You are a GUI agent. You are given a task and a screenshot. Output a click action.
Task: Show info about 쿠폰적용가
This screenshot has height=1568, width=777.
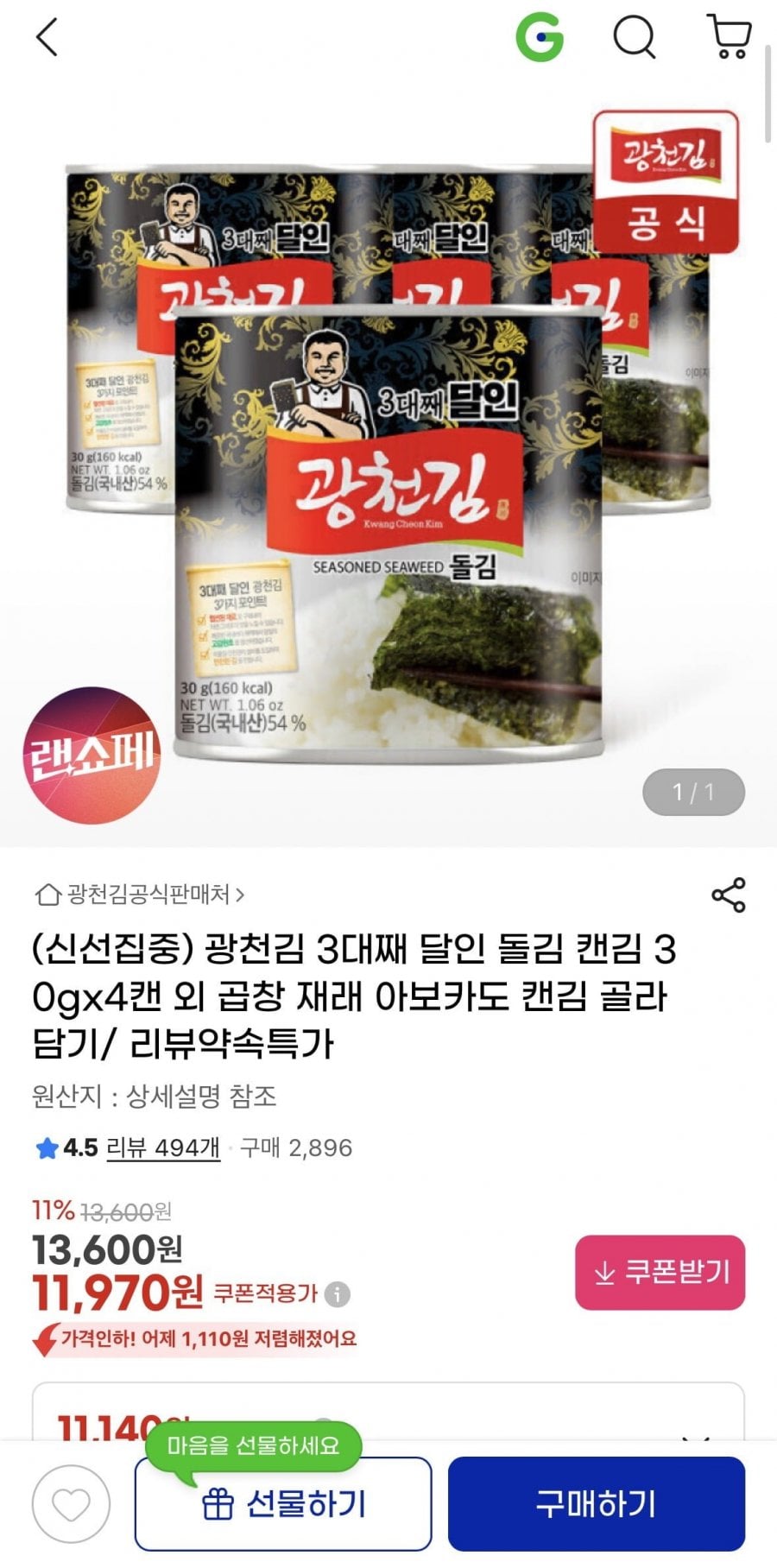tap(338, 1294)
